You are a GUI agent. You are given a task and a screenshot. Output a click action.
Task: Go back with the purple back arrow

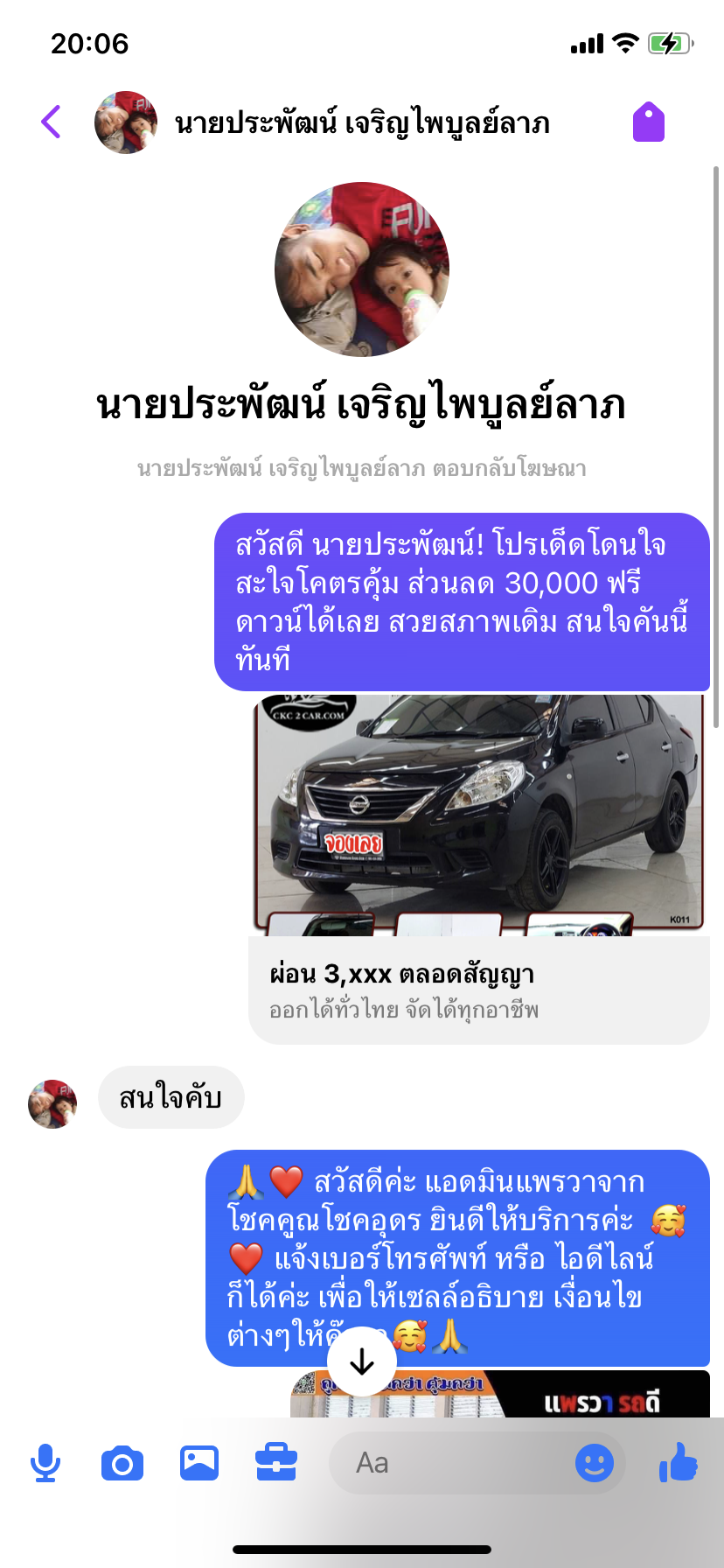(51, 122)
